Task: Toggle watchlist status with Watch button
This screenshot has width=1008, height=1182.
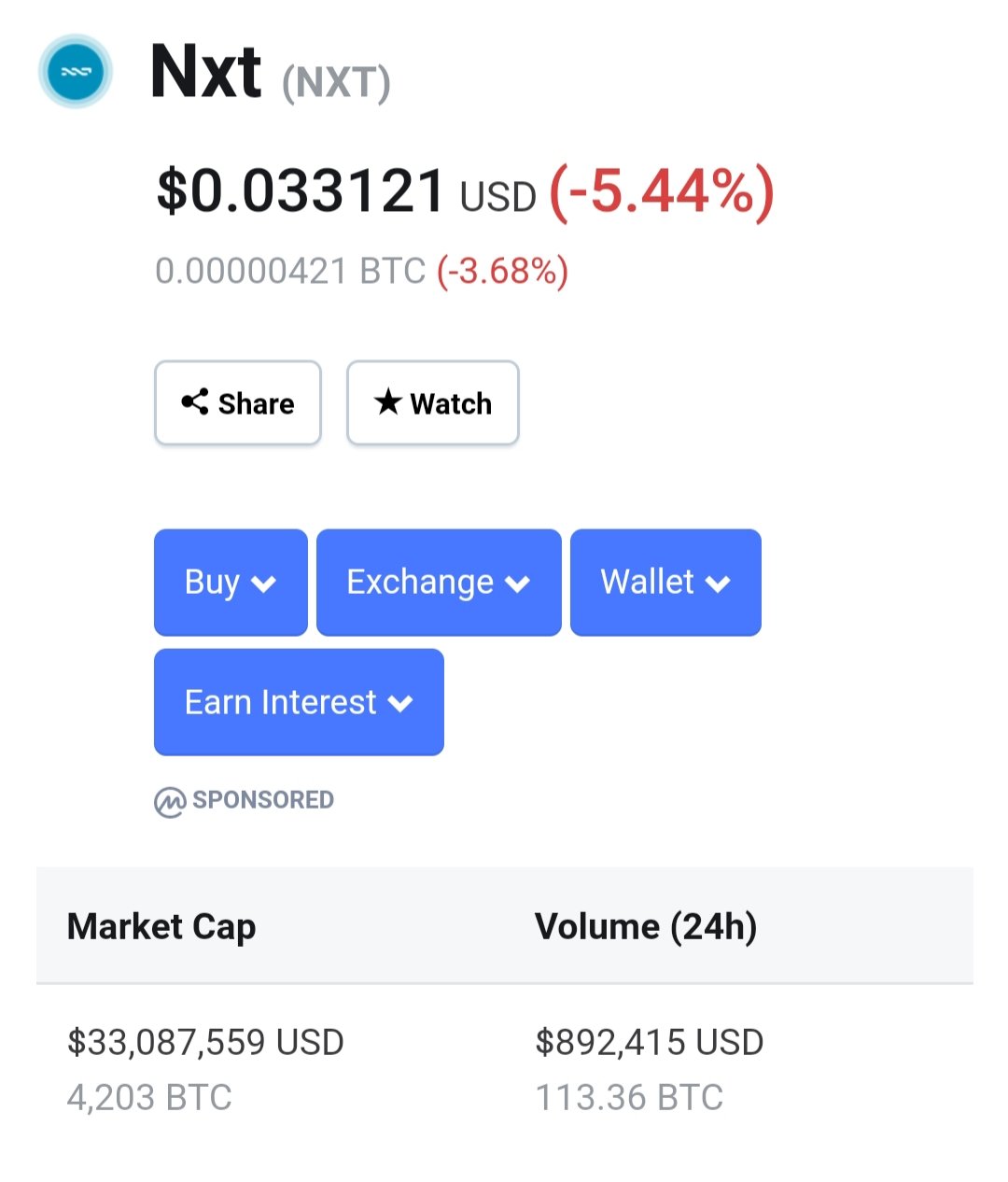Action: point(432,403)
